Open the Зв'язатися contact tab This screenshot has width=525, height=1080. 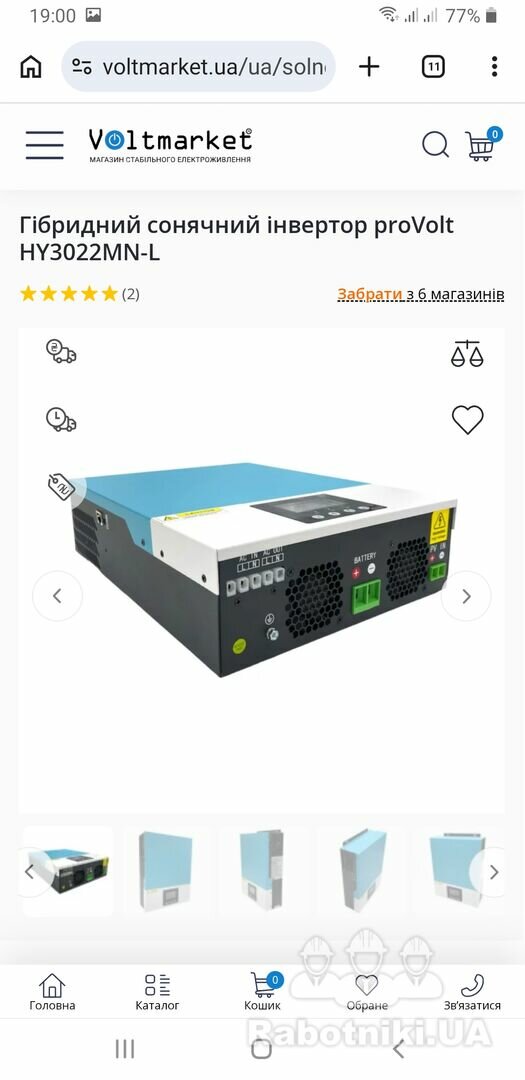472,993
